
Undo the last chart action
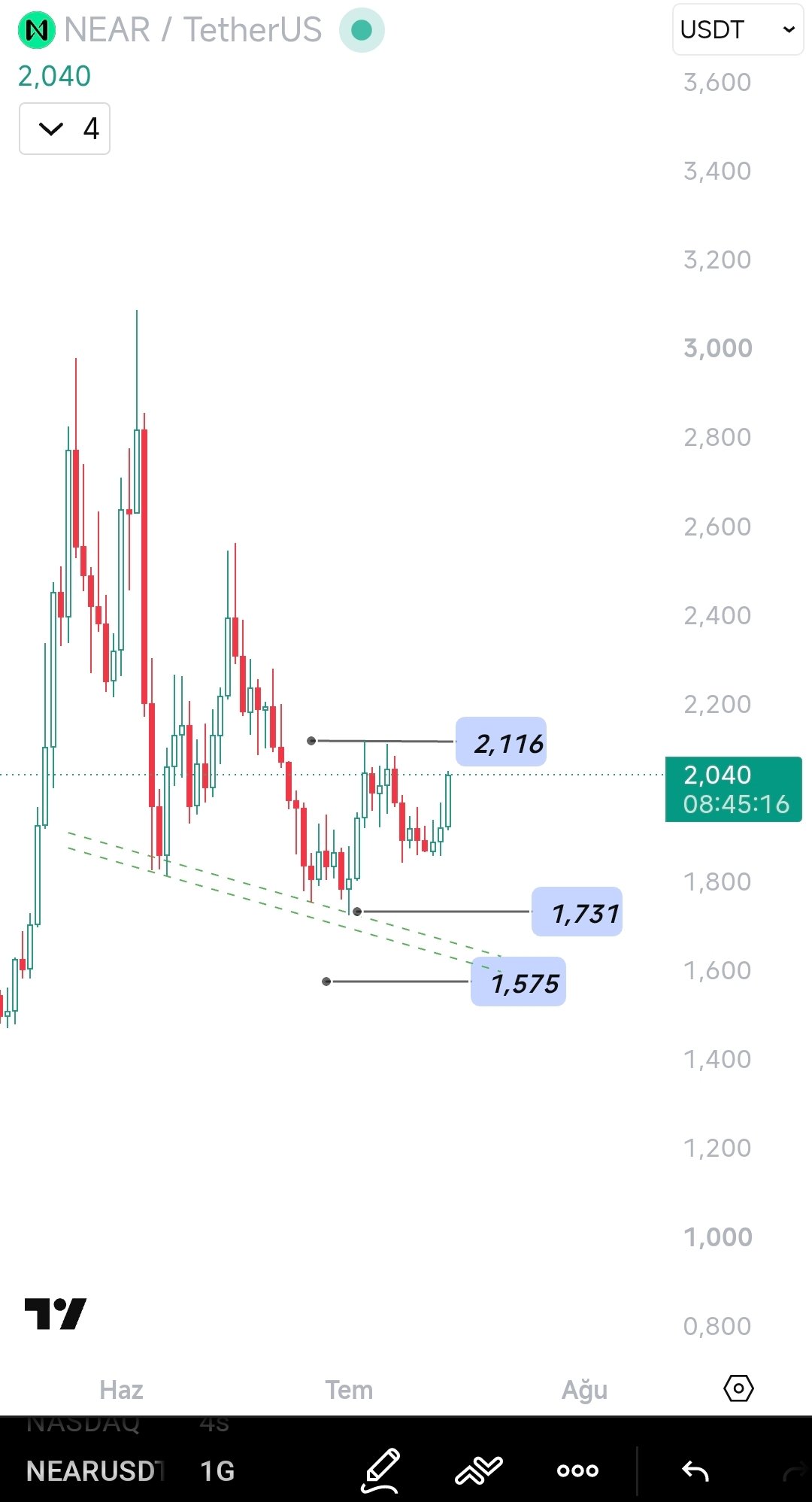695,1470
